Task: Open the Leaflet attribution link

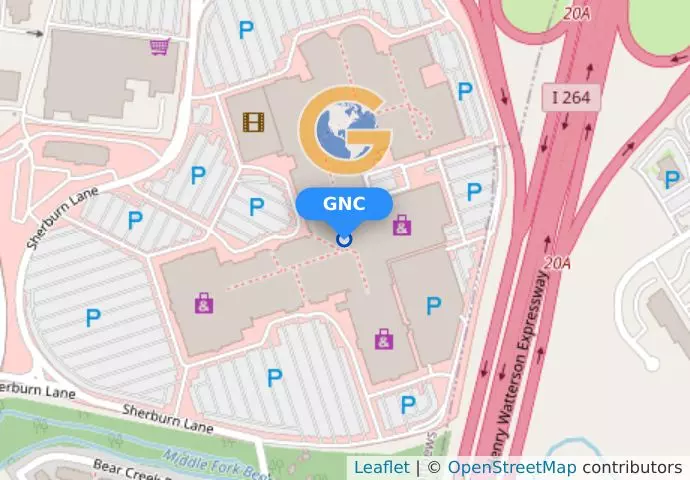Action: [381, 467]
